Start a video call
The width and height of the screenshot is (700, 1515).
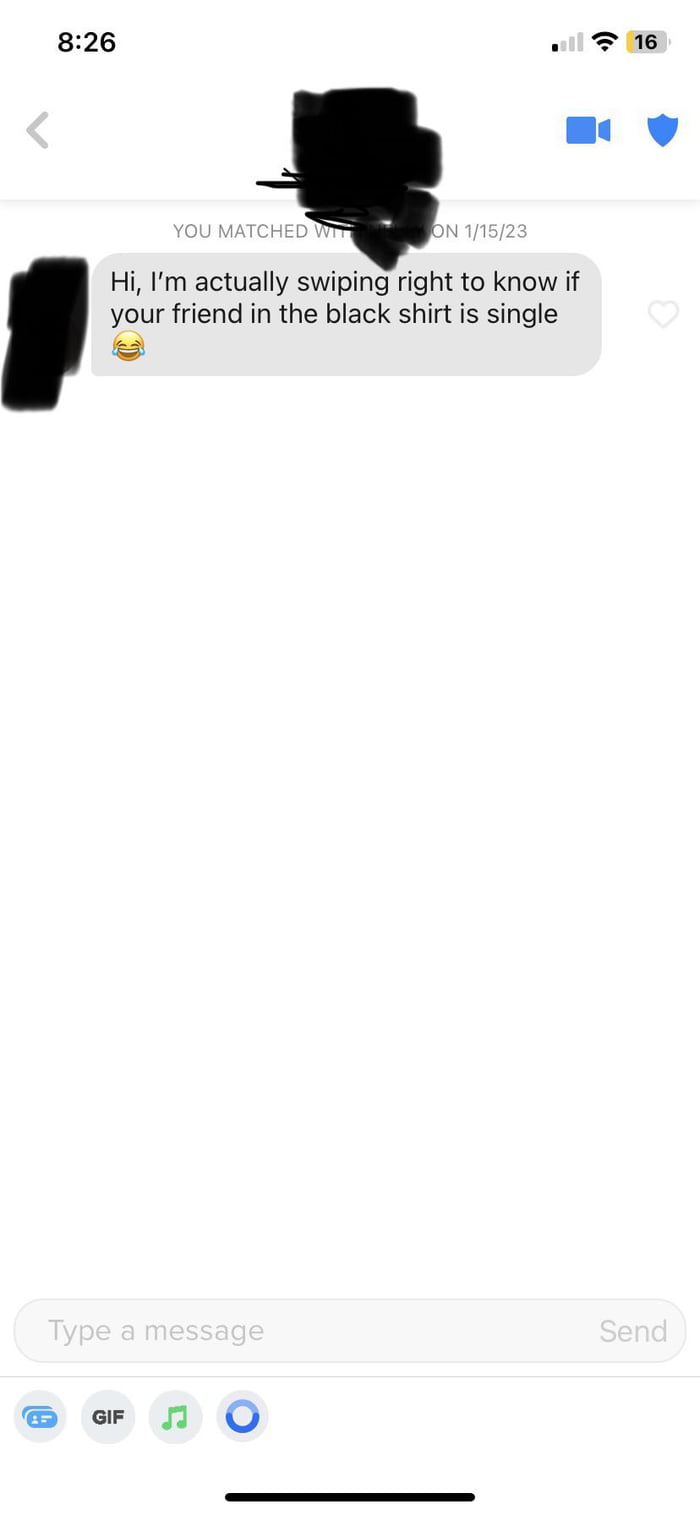tap(588, 130)
